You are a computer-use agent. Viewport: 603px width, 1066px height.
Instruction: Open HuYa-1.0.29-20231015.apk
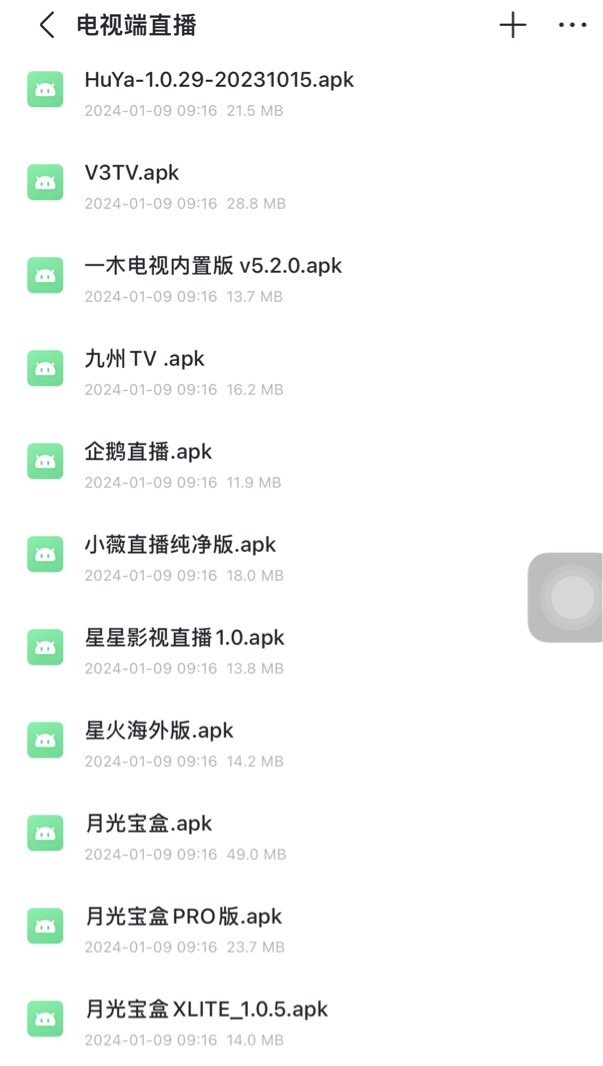(x=301, y=92)
